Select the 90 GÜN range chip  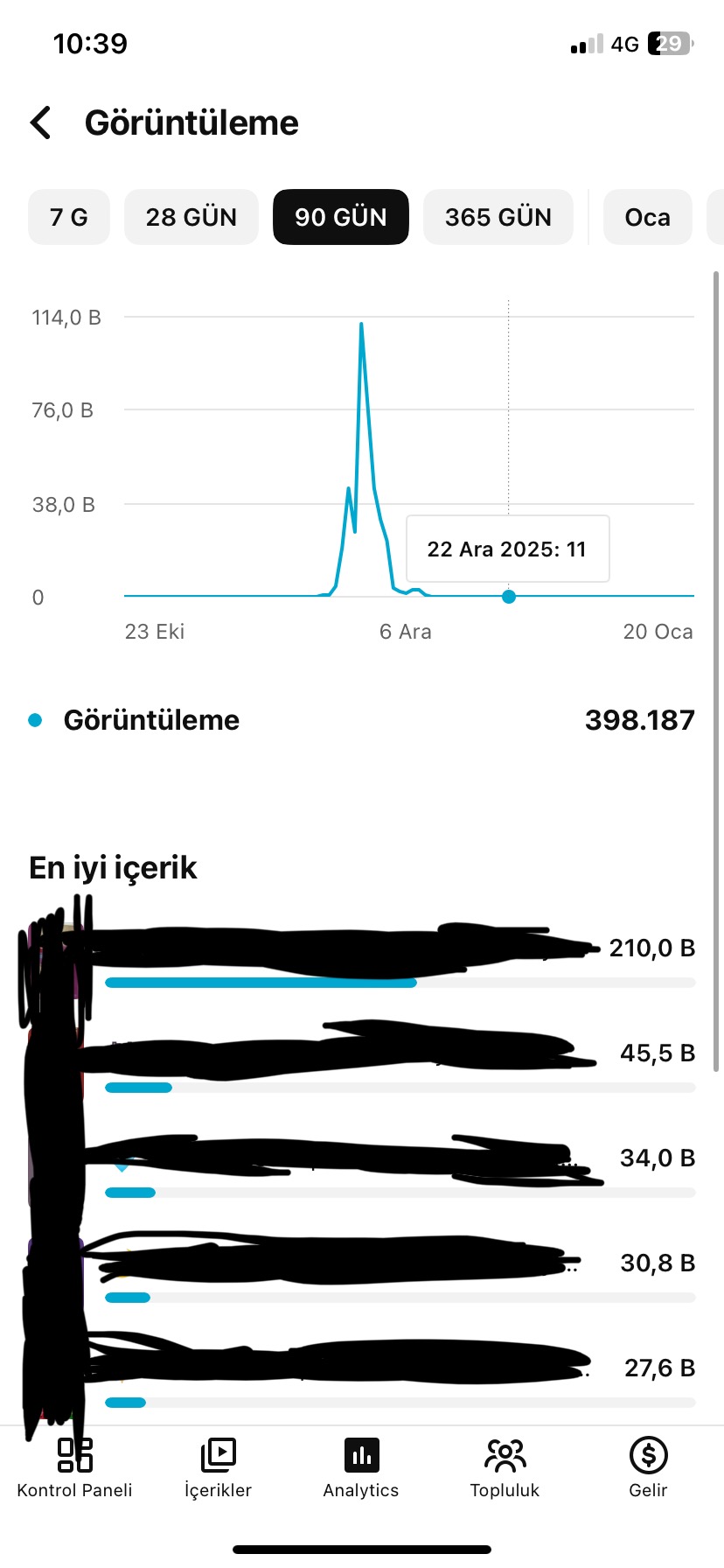pyautogui.click(x=341, y=217)
